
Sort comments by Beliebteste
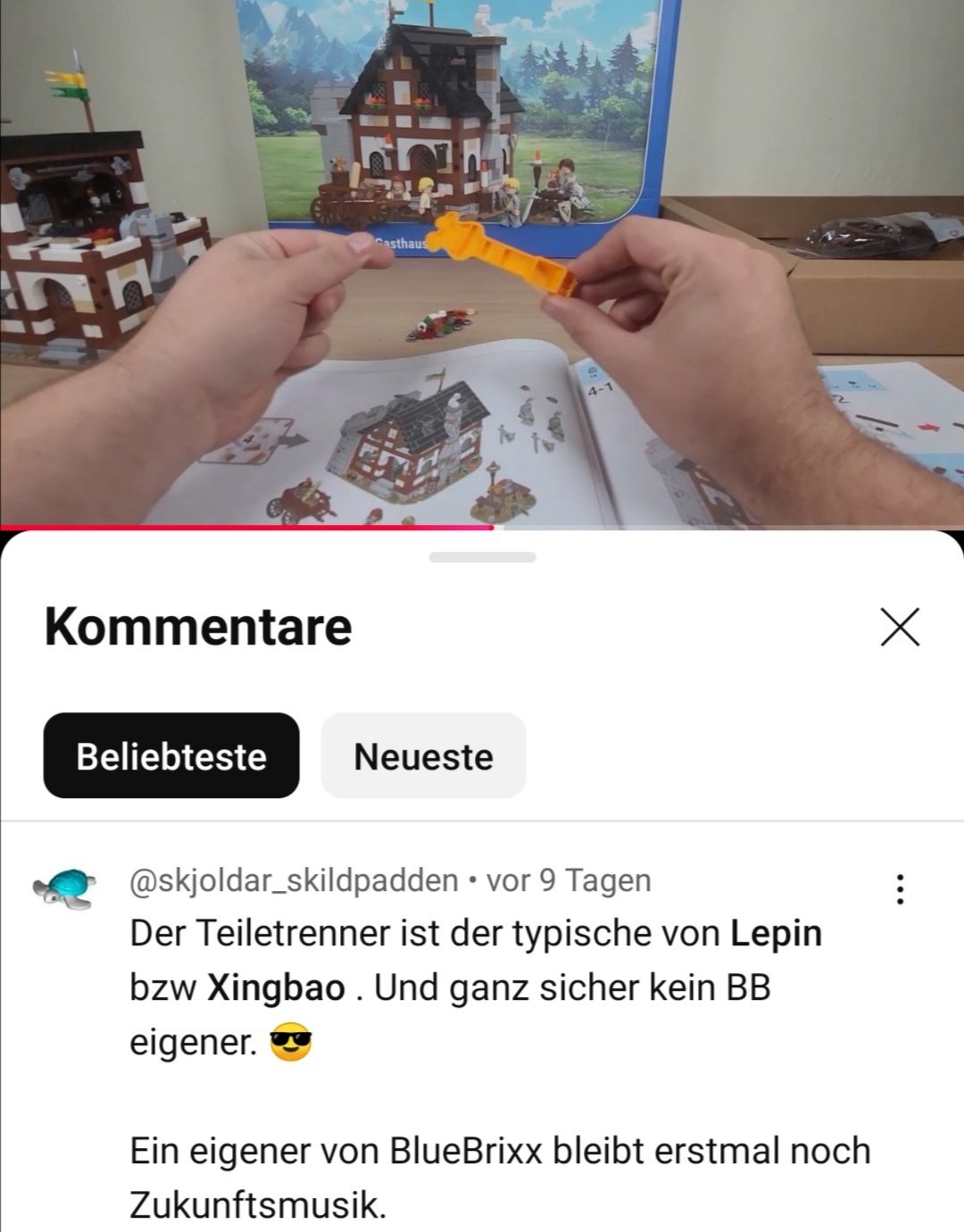[171, 756]
